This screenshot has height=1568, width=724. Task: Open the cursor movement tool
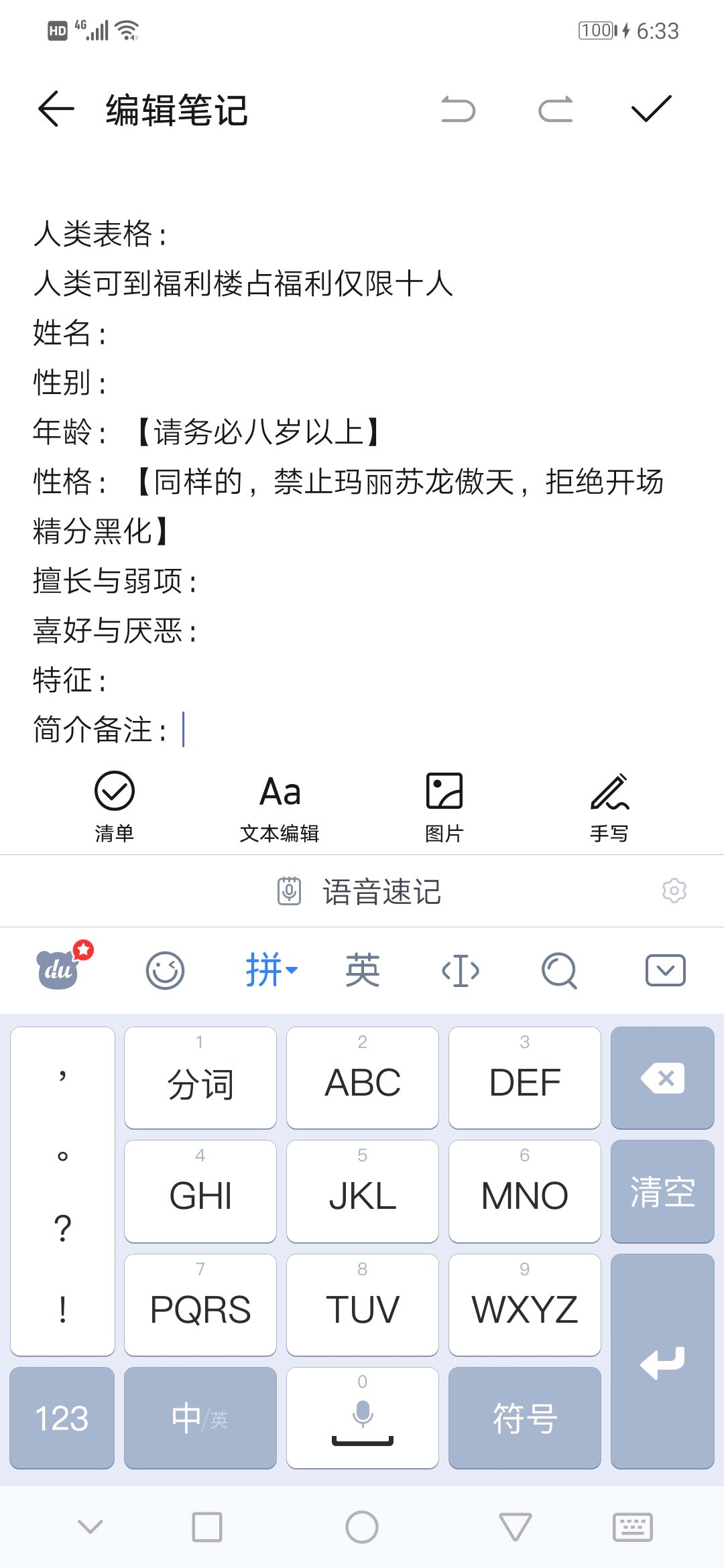[461, 970]
